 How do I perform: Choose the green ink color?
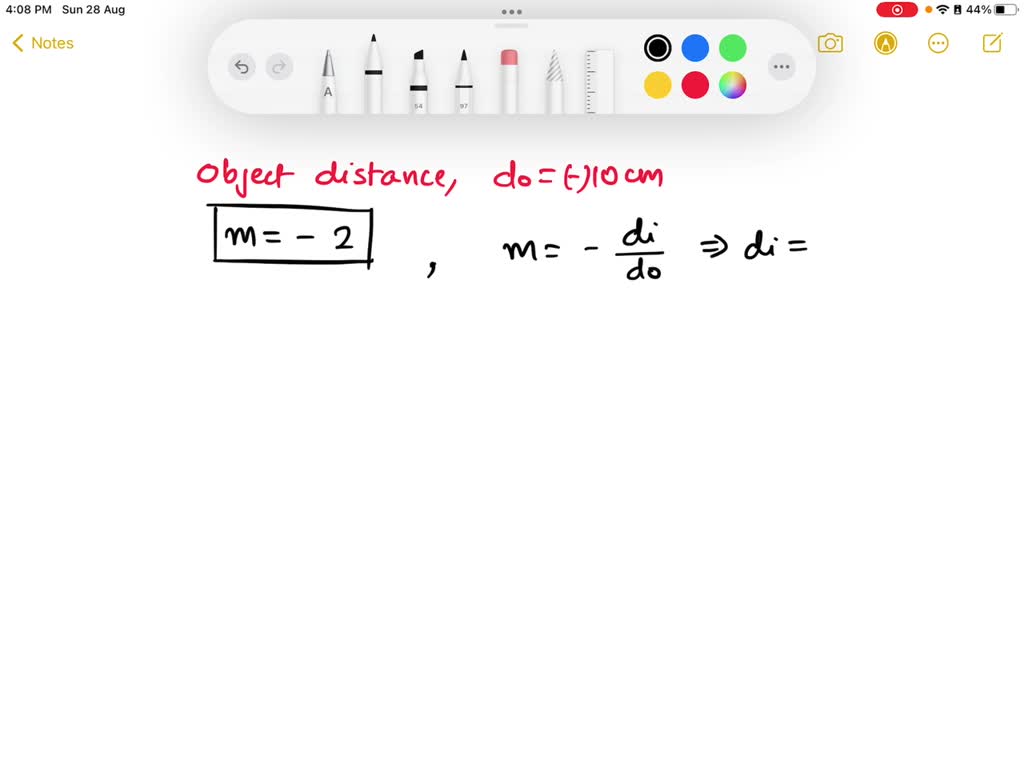733,48
